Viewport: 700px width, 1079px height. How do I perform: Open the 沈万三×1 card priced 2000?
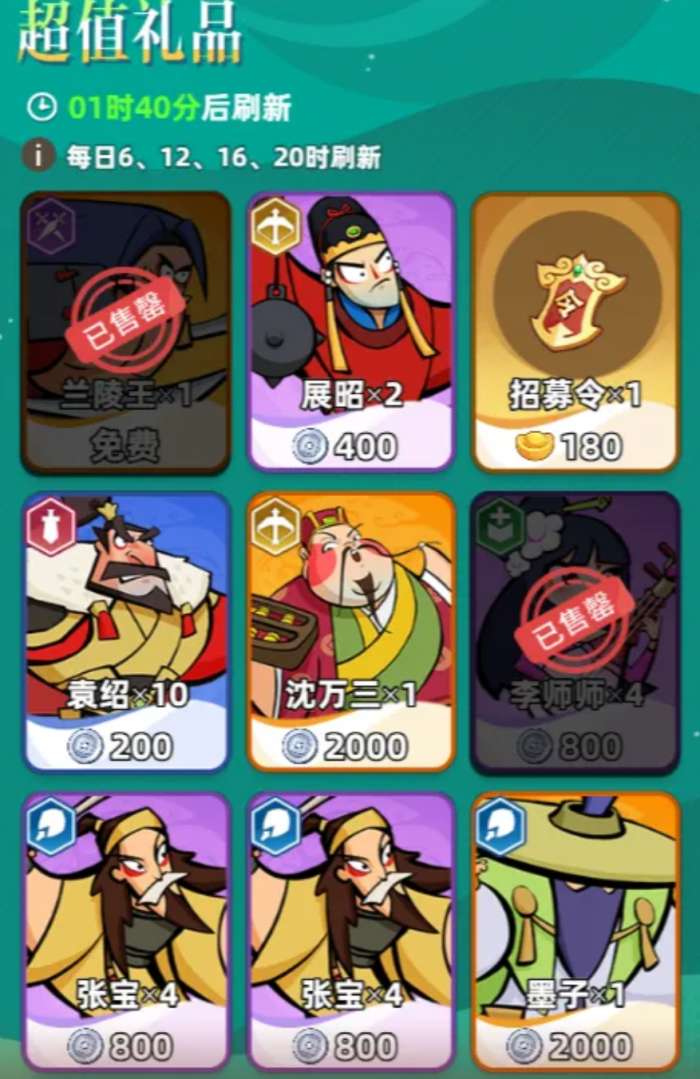click(351, 632)
